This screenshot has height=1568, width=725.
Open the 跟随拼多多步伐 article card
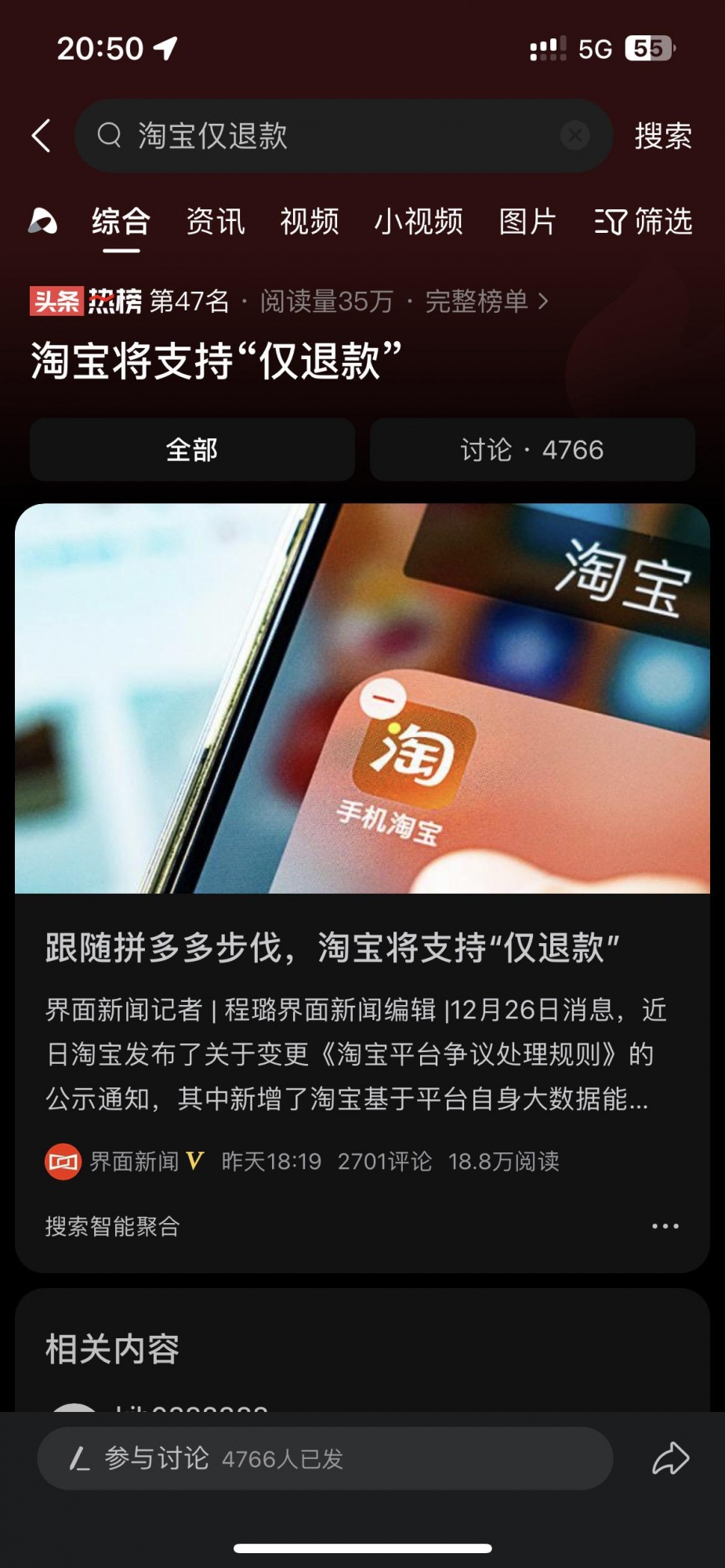(332, 948)
